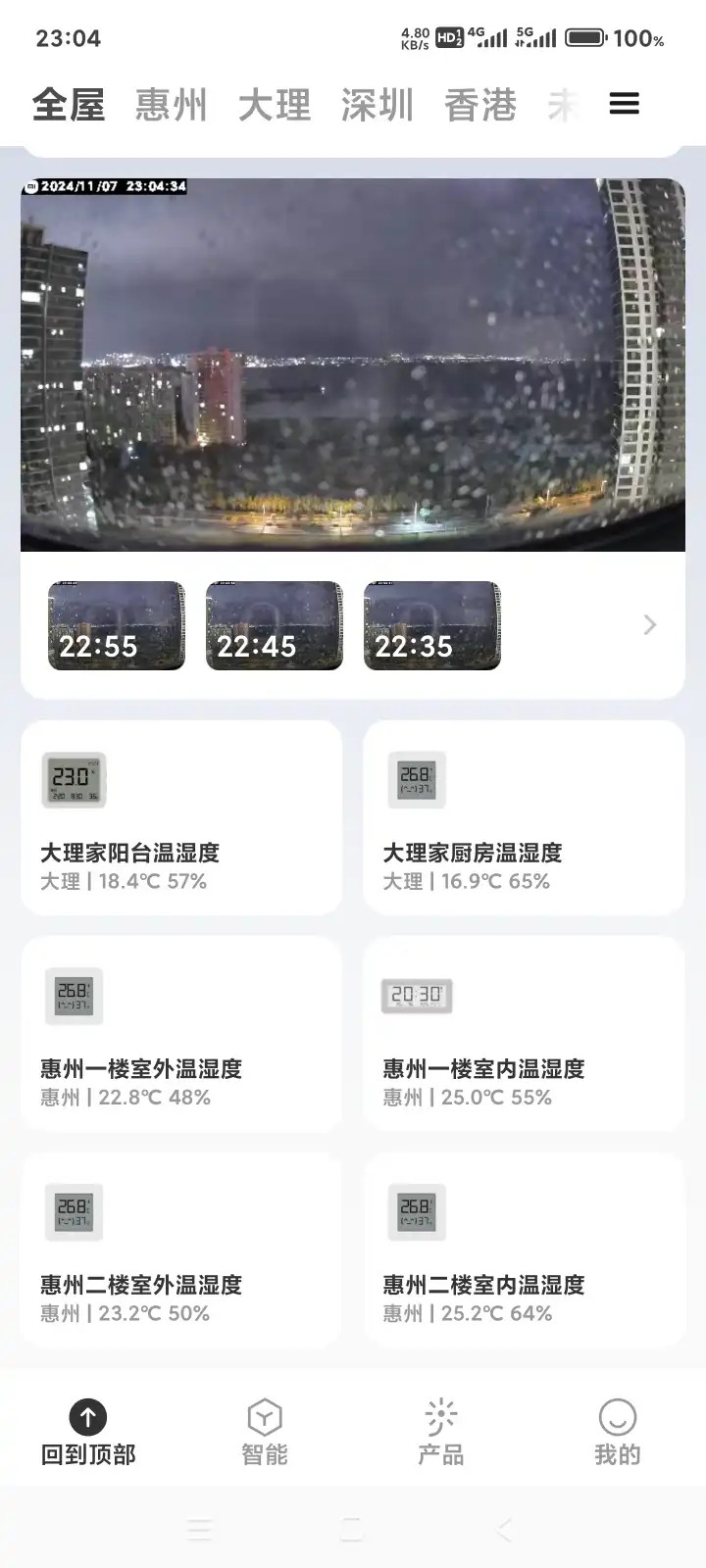Play the 22:45 camera recording
Screen dimensions: 706x1568
(275, 626)
